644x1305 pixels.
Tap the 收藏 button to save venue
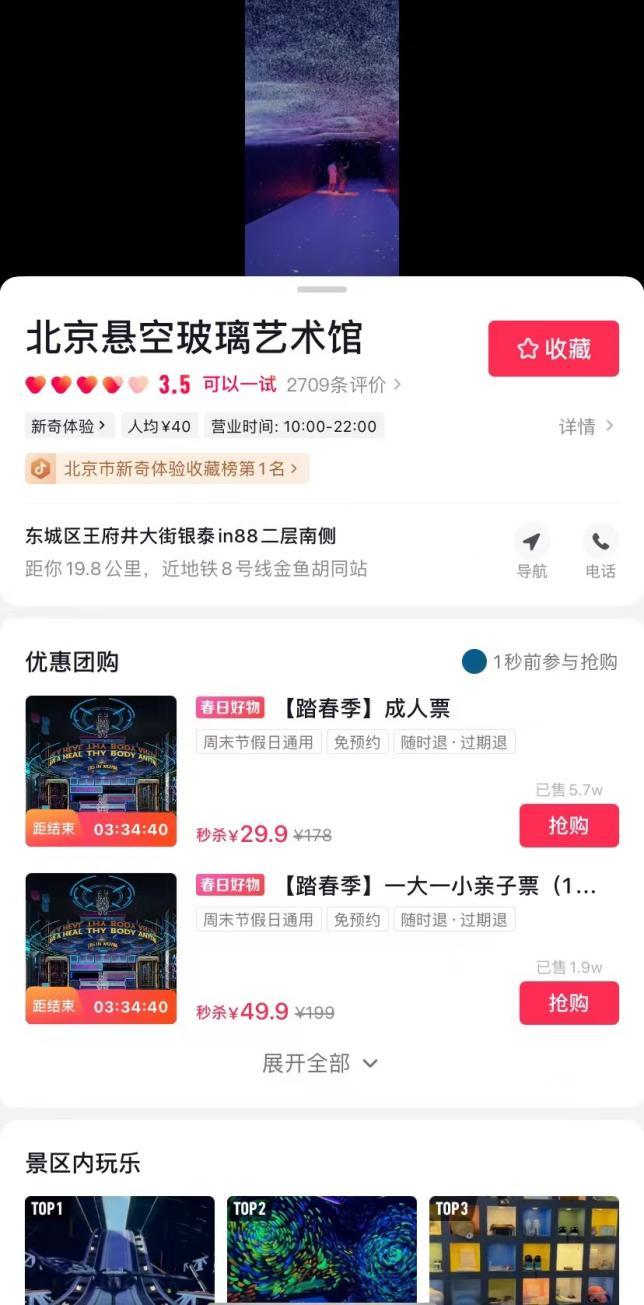(x=553, y=348)
